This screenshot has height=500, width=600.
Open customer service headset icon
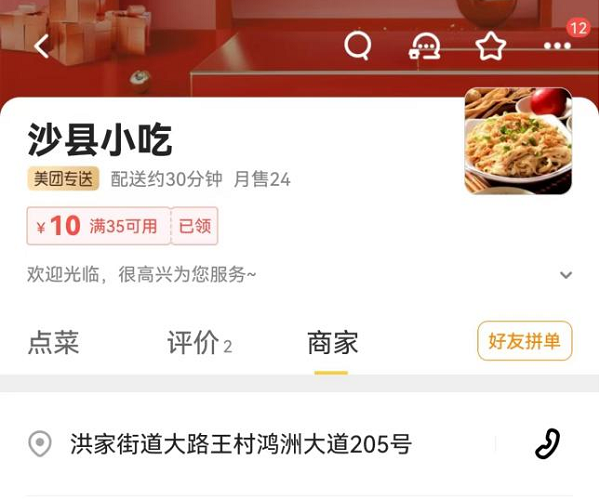pos(425,47)
